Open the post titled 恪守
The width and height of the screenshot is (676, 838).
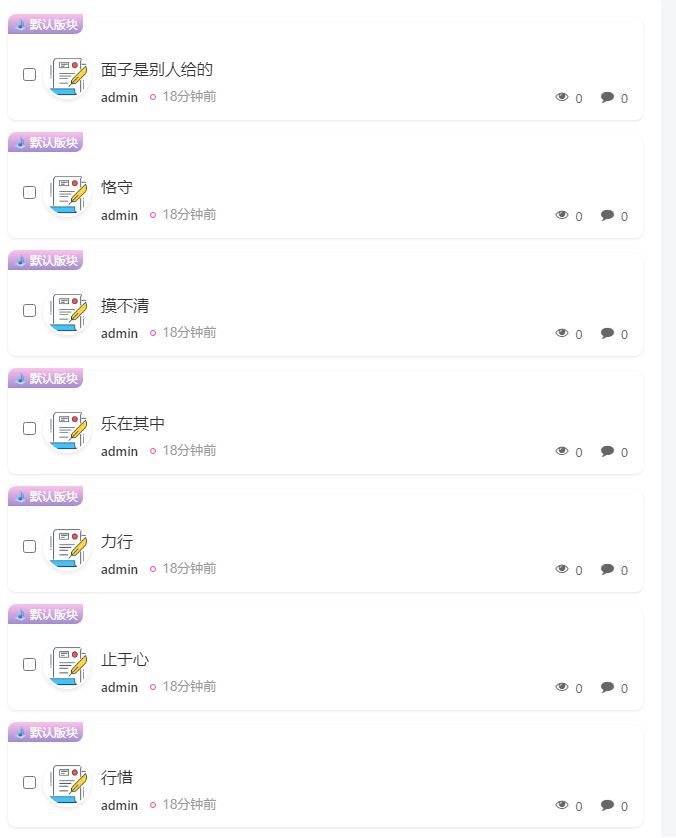pyautogui.click(x=117, y=188)
